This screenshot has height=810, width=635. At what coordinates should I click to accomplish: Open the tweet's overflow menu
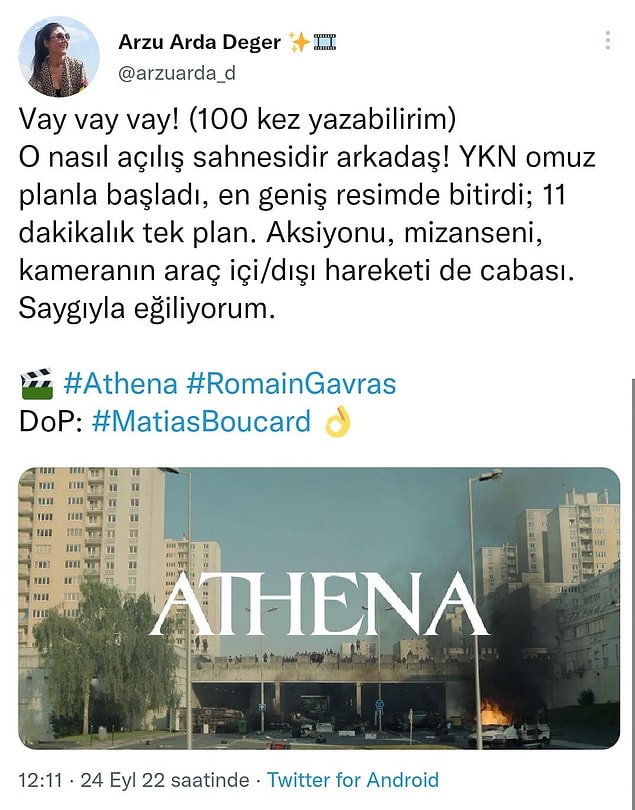coord(607,41)
